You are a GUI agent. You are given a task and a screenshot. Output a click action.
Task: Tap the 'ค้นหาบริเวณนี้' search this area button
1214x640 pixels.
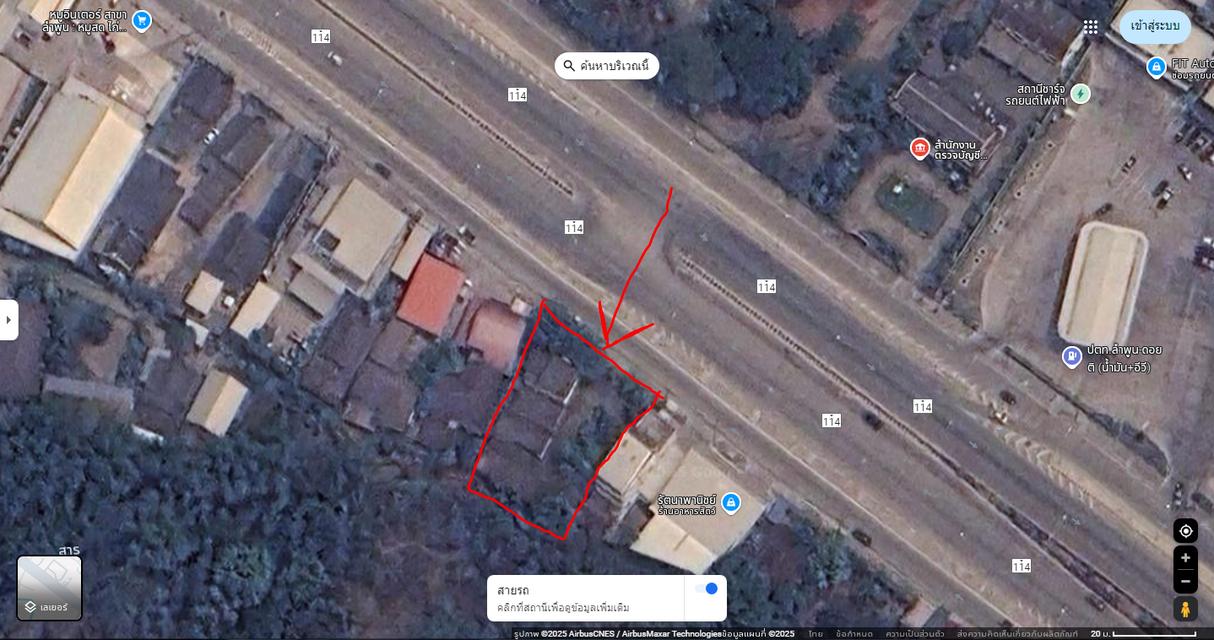tap(607, 66)
